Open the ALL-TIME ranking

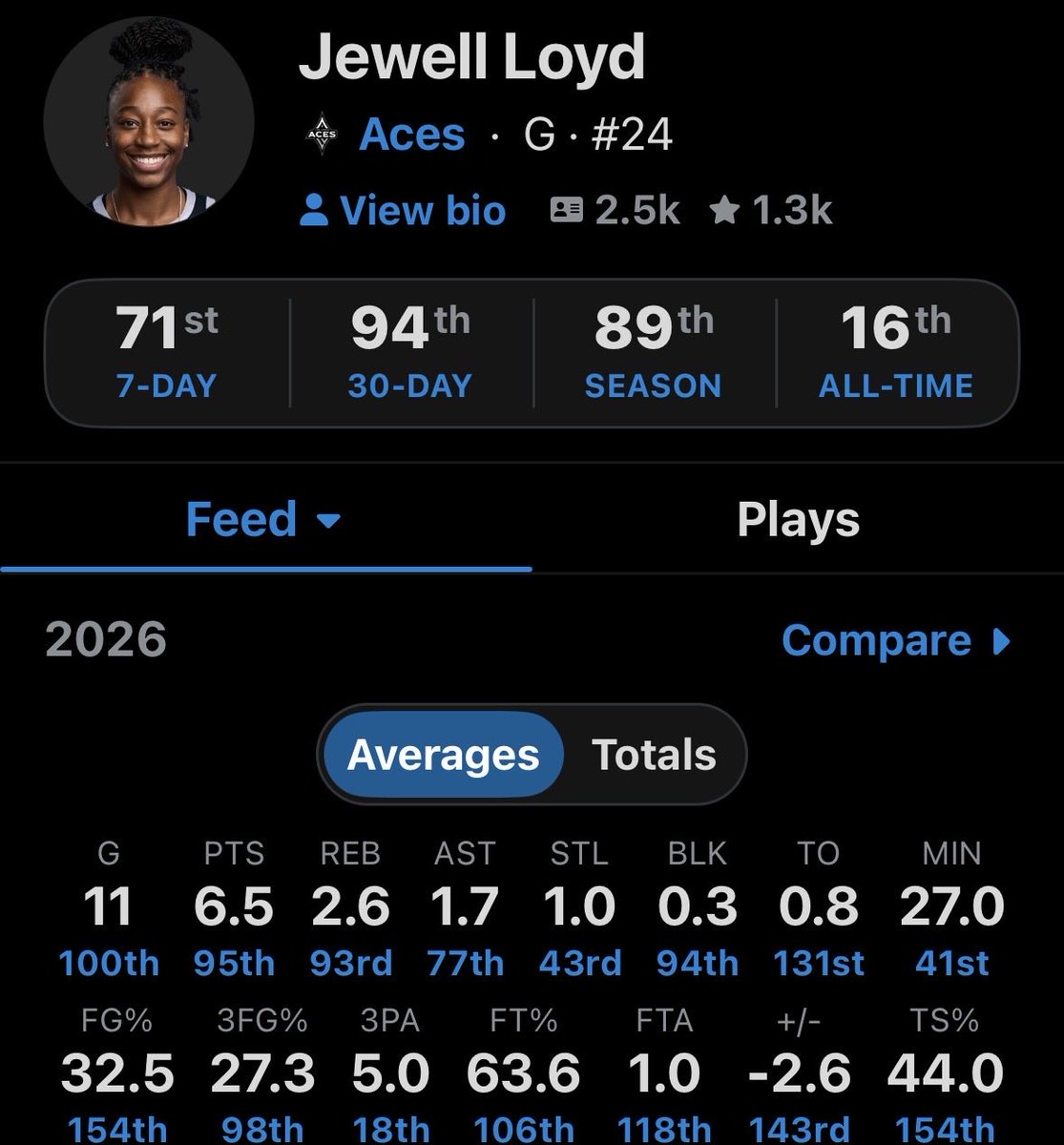896,352
